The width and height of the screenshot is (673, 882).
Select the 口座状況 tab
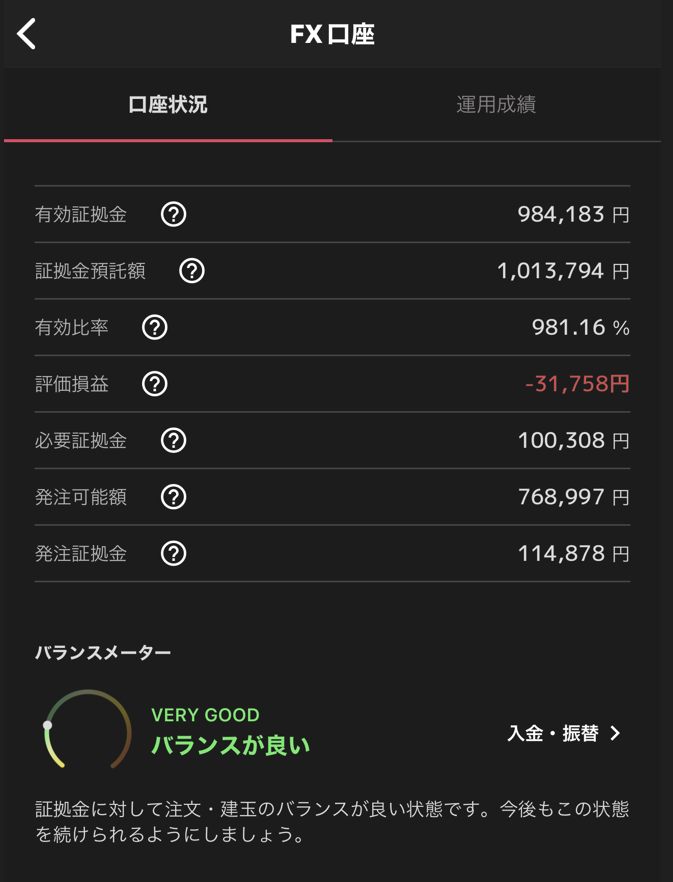168,105
